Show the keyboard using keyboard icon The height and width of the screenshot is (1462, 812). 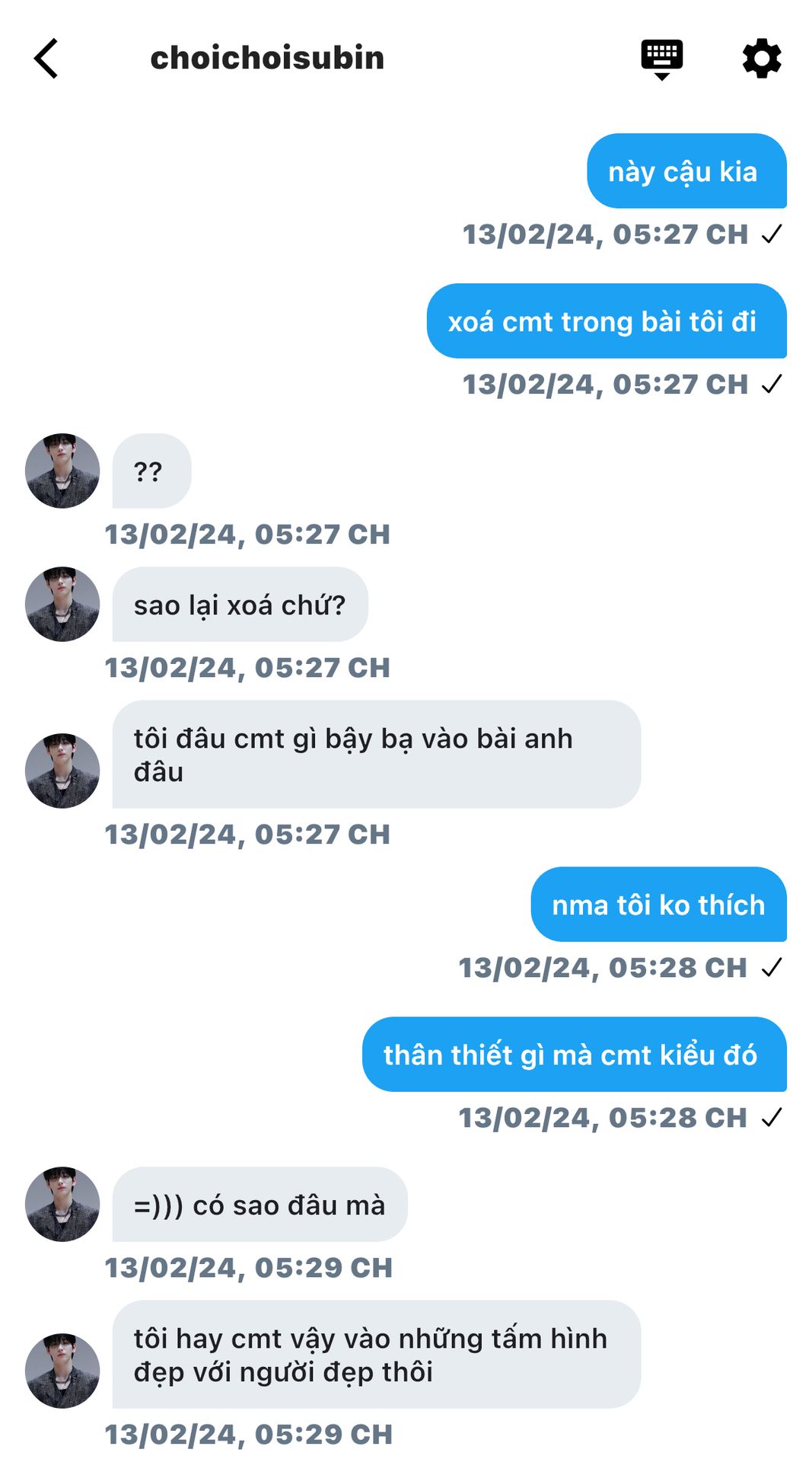661,59
